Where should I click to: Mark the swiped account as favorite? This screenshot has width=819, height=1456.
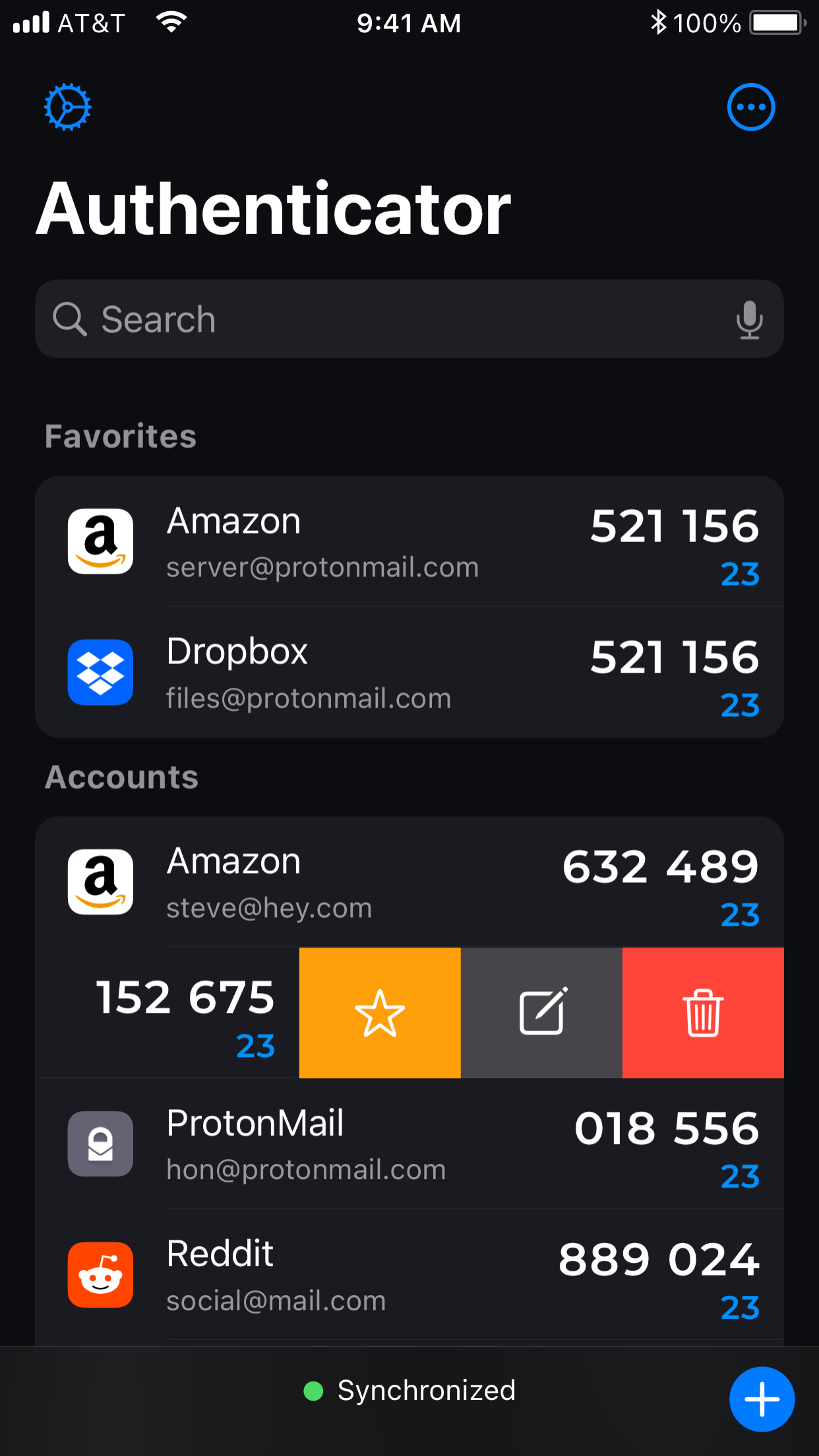point(380,1013)
